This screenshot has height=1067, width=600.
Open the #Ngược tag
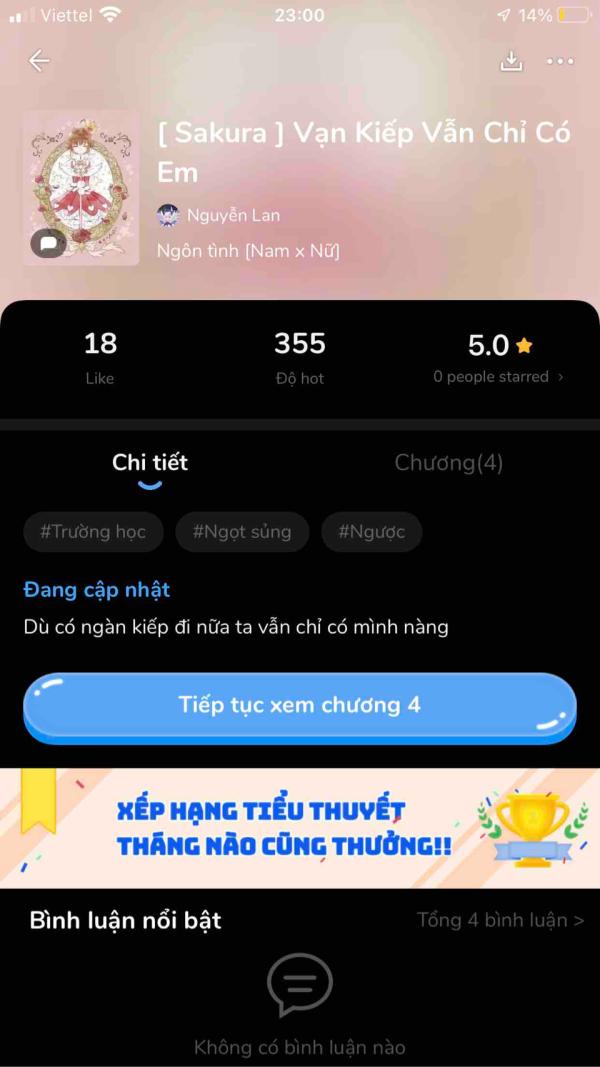pyautogui.click(x=371, y=532)
